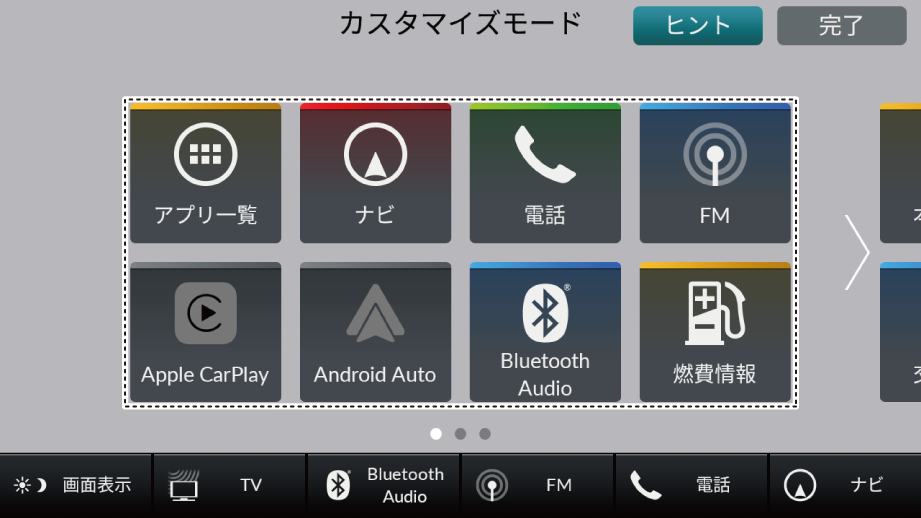
Task: Select the Bluetooth Audio tile in the grid
Action: [x=545, y=332]
